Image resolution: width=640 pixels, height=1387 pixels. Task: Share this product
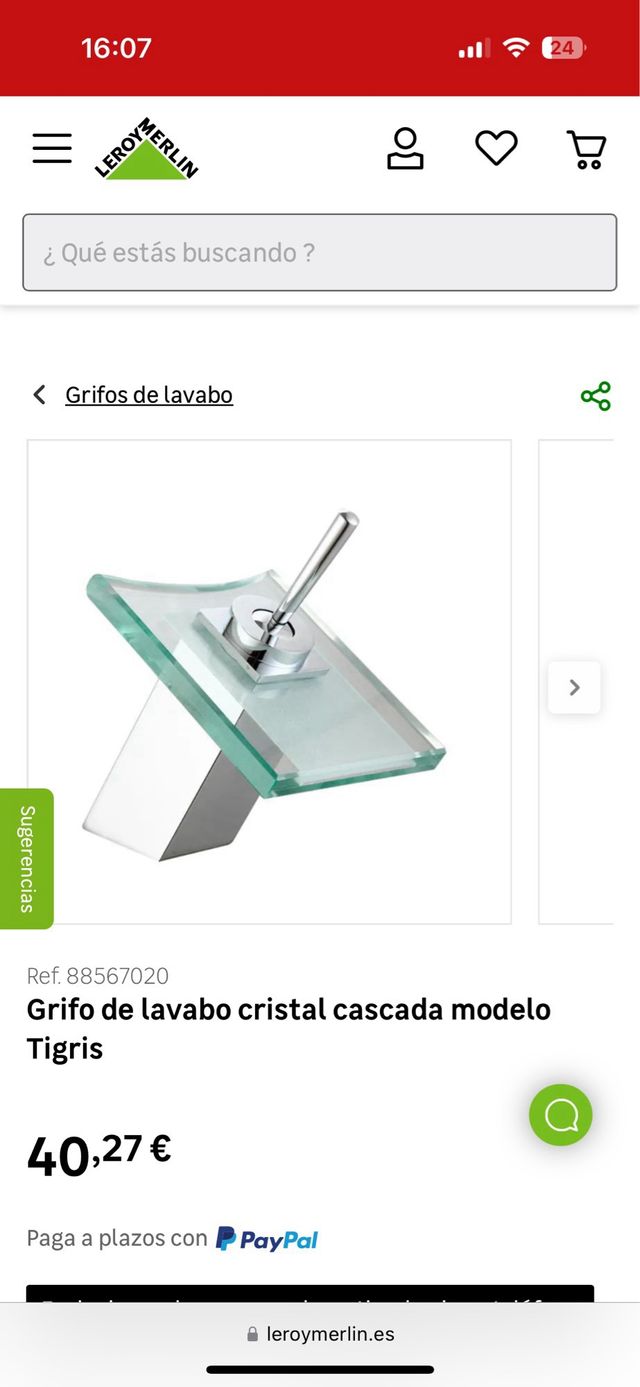click(595, 396)
